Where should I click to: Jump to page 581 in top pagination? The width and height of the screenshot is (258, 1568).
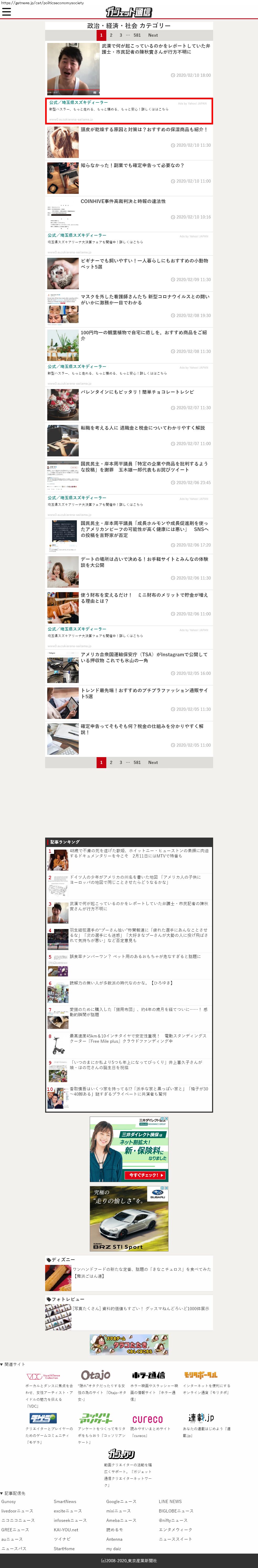(137, 35)
